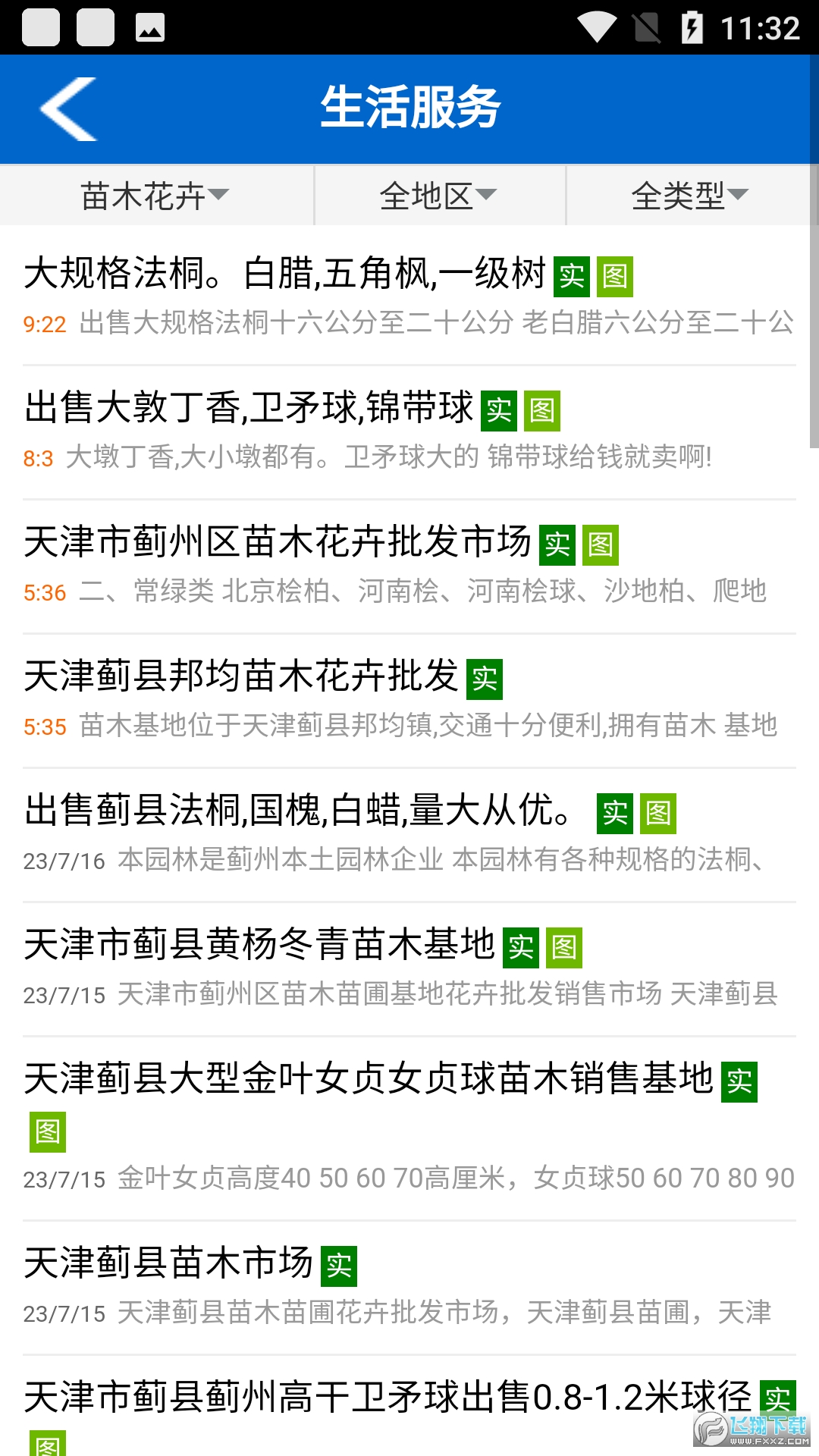
Task: Switch to the 全地区 filter tab
Action: point(438,195)
